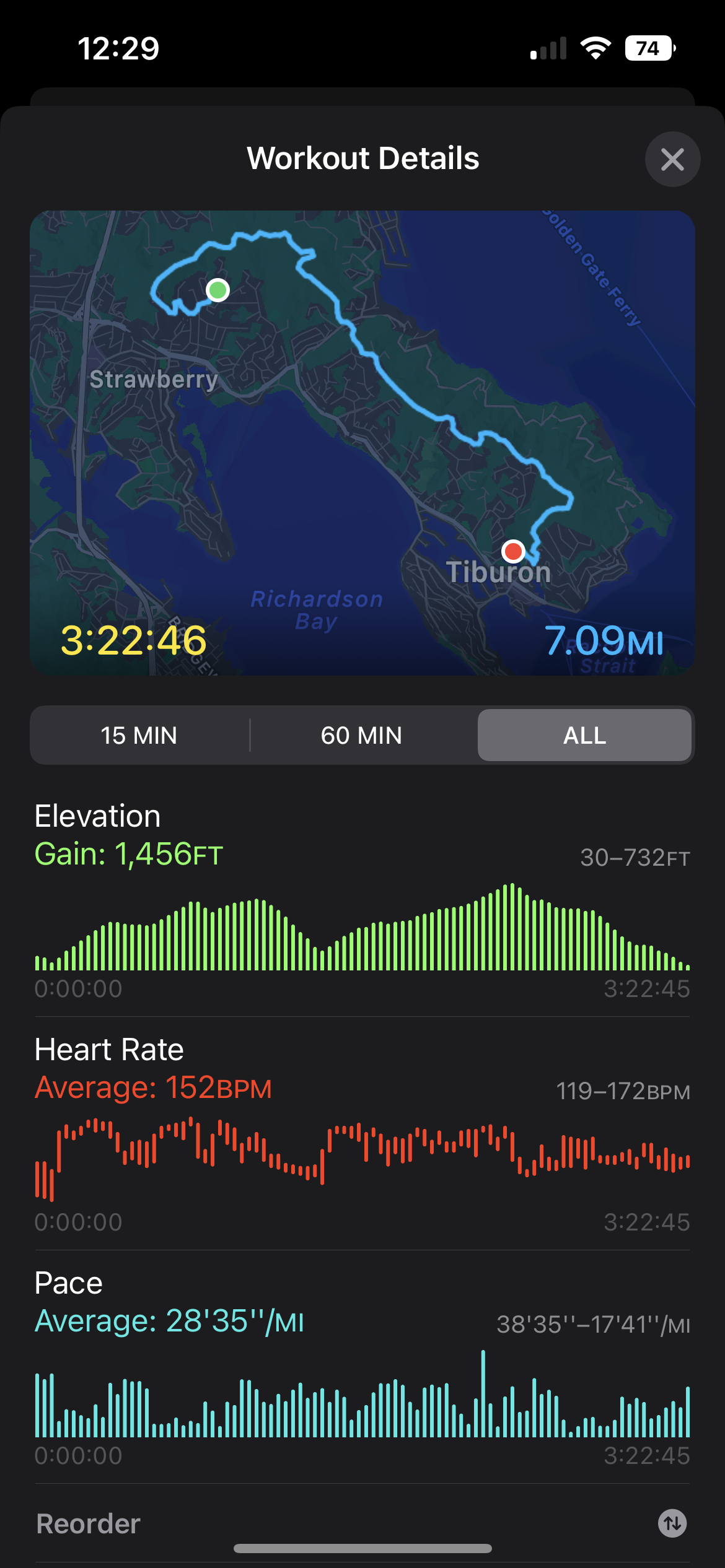Show the ALL time range
The height and width of the screenshot is (1568, 725).
click(x=584, y=735)
